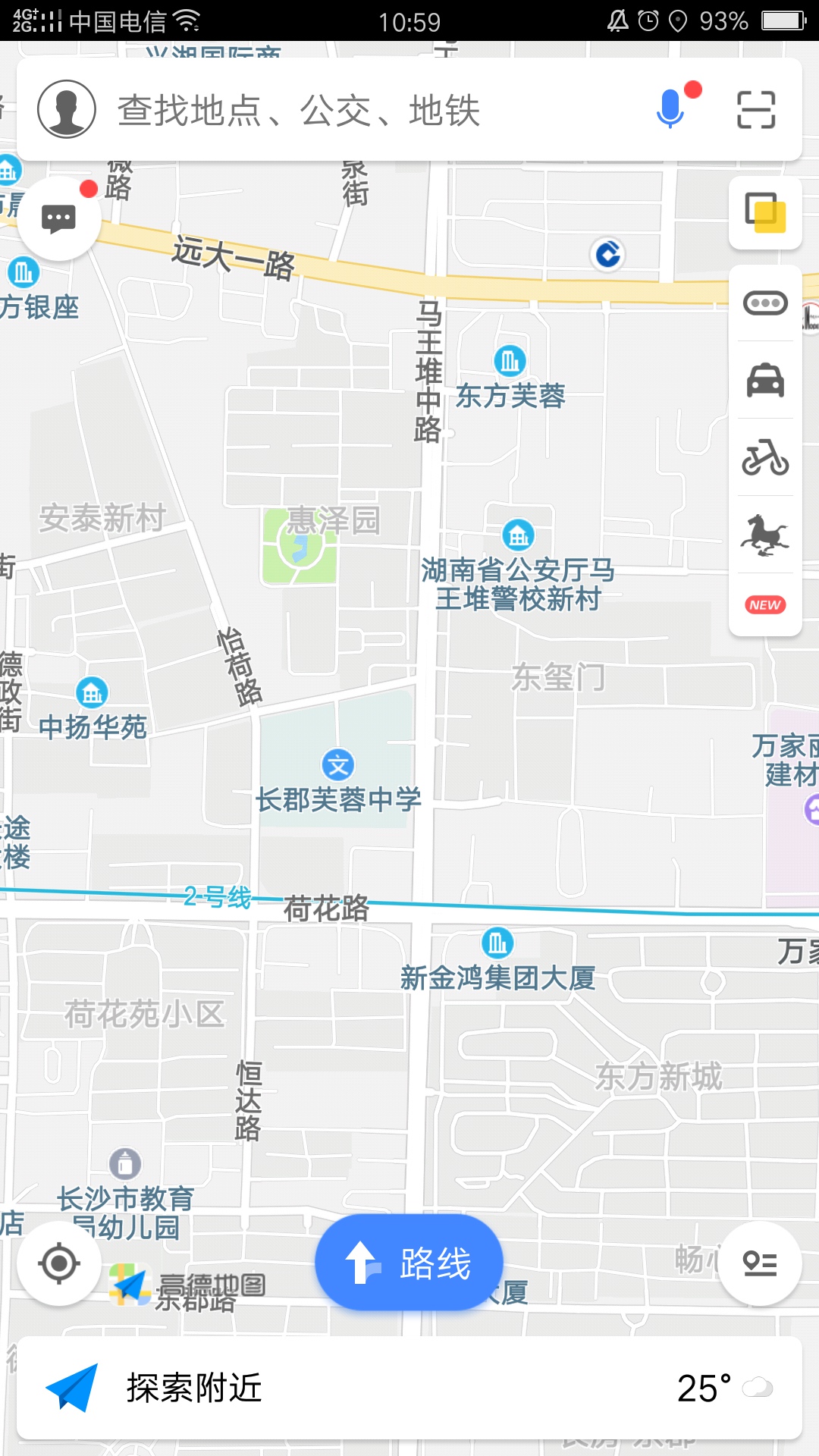Select the 东方芙蓉 building marker
819x1456 pixels.
(510, 361)
